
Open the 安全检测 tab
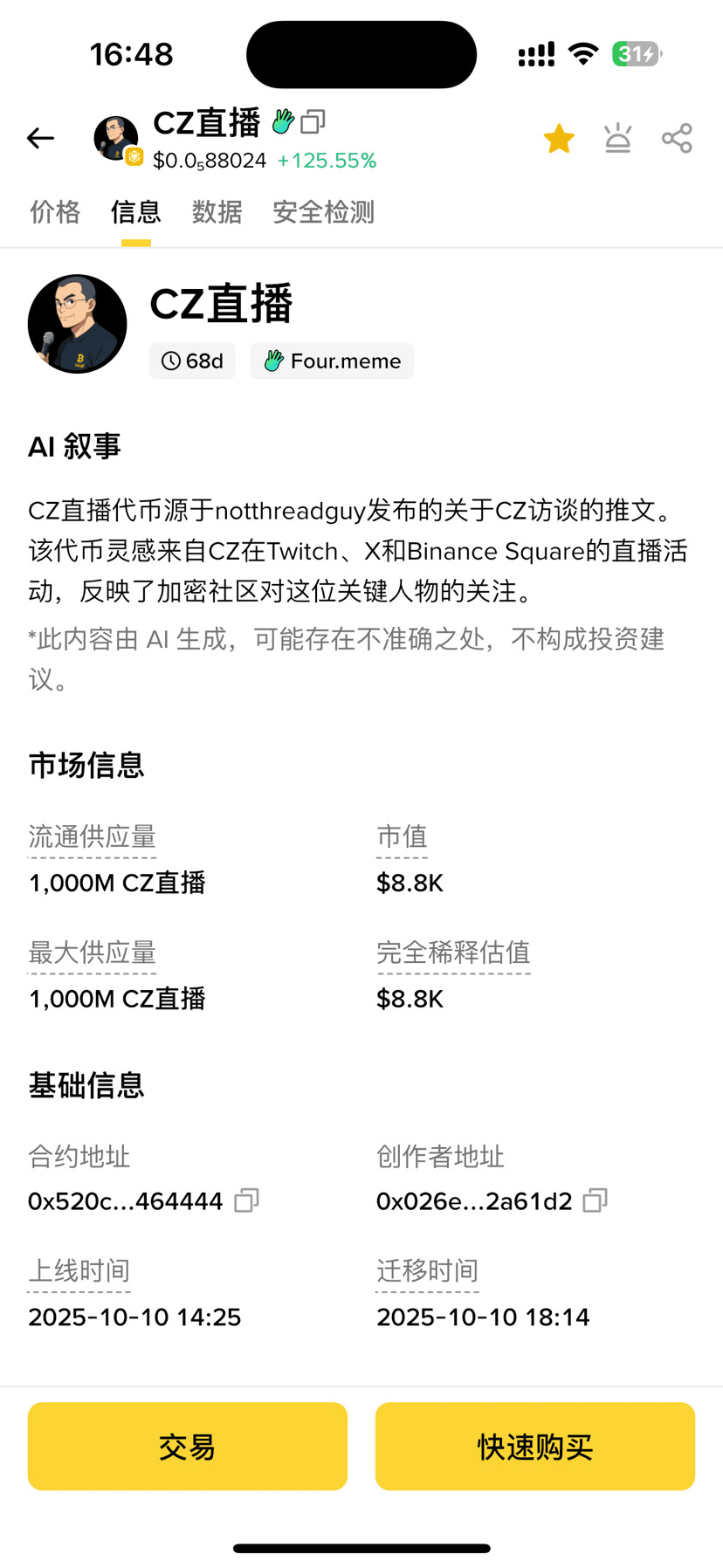coord(323,212)
